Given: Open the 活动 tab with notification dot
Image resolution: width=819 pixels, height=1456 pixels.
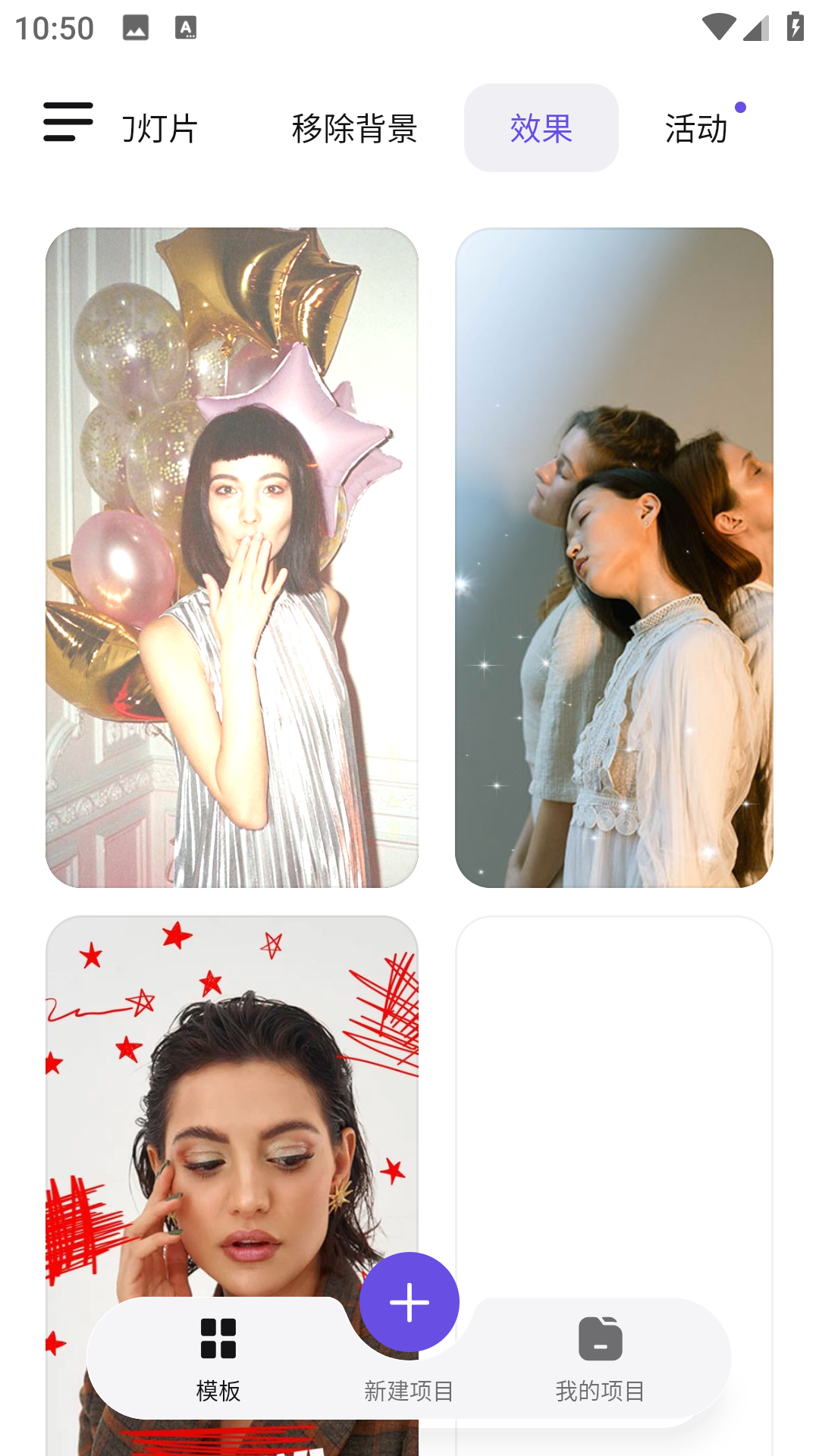Looking at the screenshot, I should [698, 129].
